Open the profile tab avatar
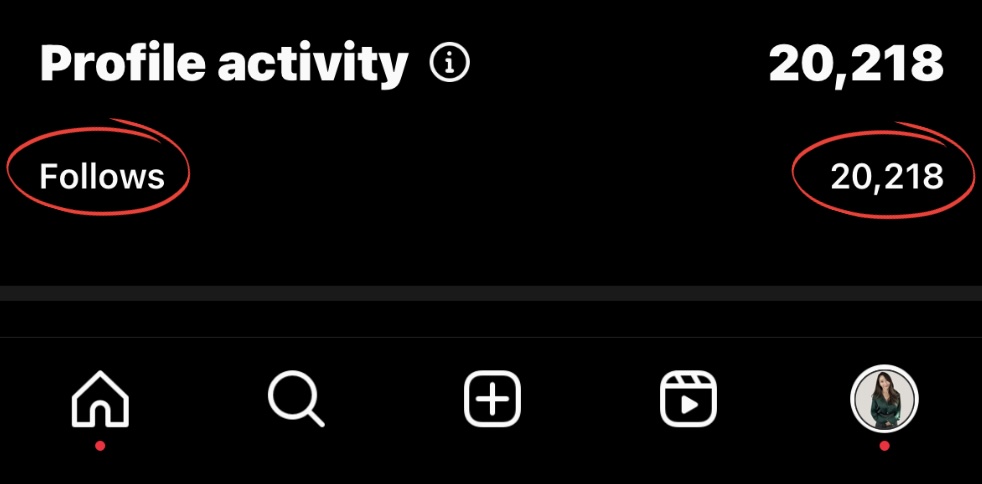The height and width of the screenshot is (484, 982). pyautogui.click(x=884, y=399)
